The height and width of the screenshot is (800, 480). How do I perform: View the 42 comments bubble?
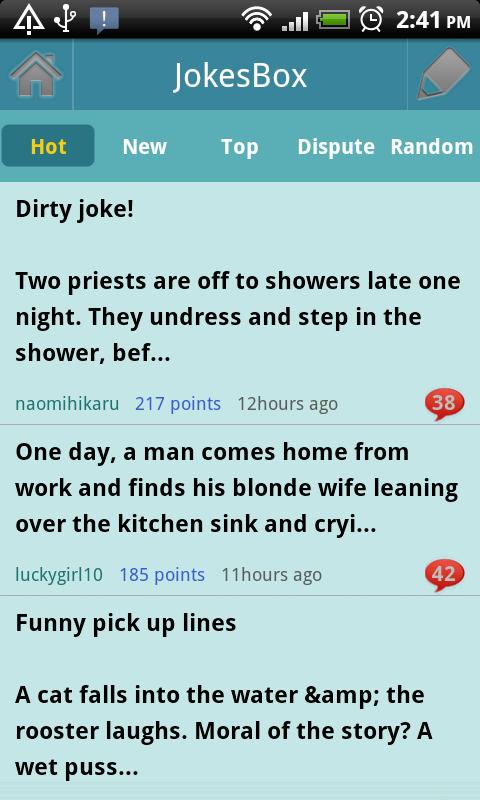coord(444,575)
